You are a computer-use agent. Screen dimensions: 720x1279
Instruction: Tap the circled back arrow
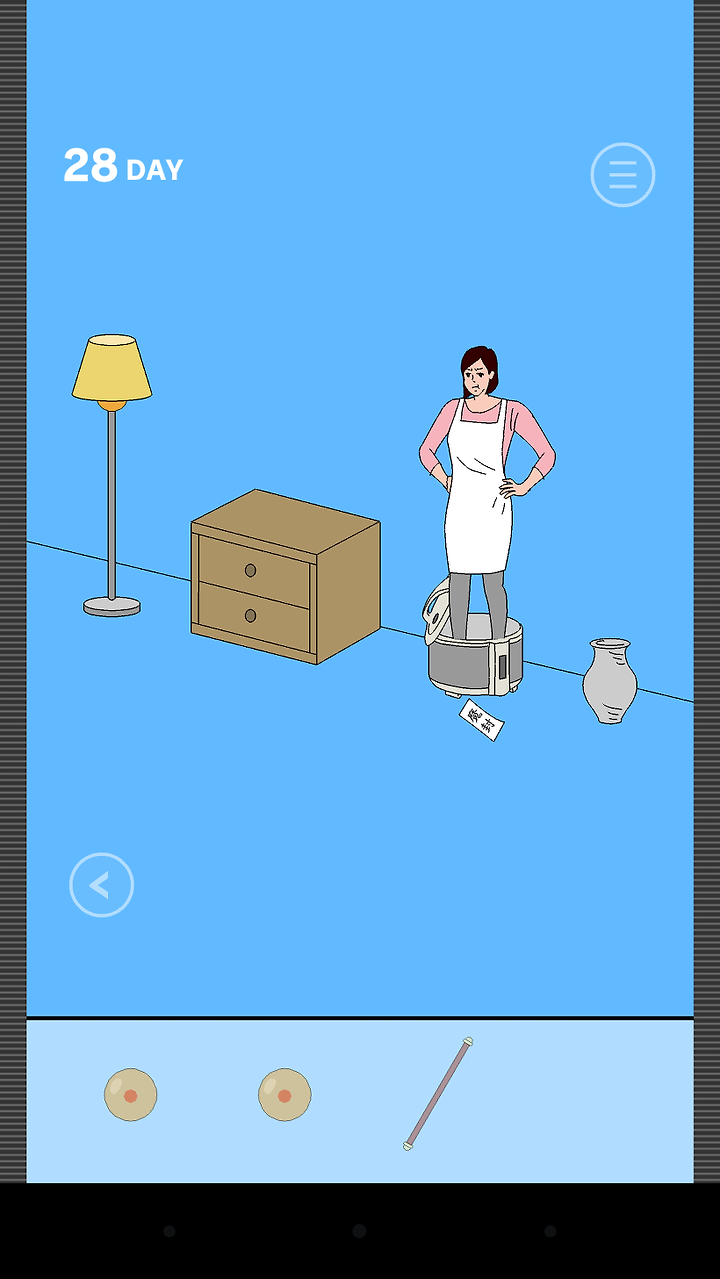point(102,885)
